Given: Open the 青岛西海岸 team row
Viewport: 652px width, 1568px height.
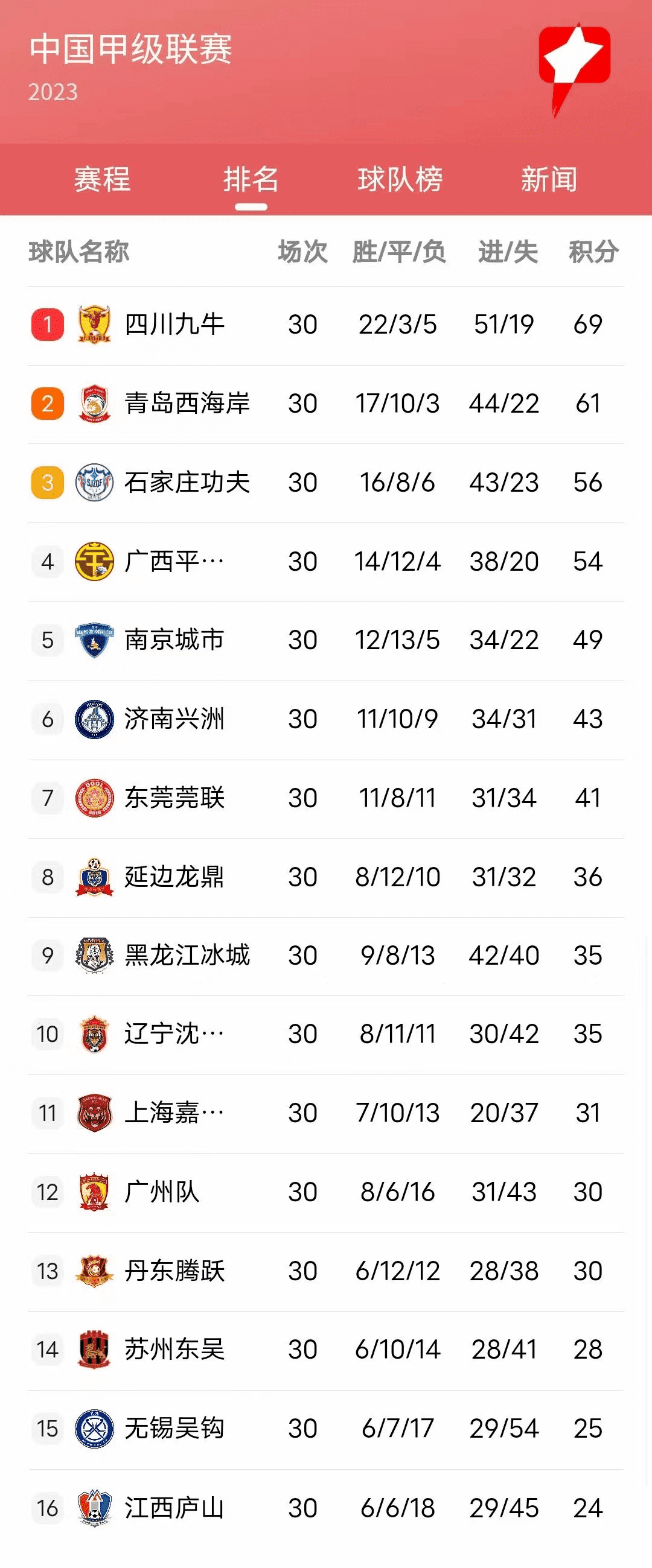Looking at the screenshot, I should (187, 404).
